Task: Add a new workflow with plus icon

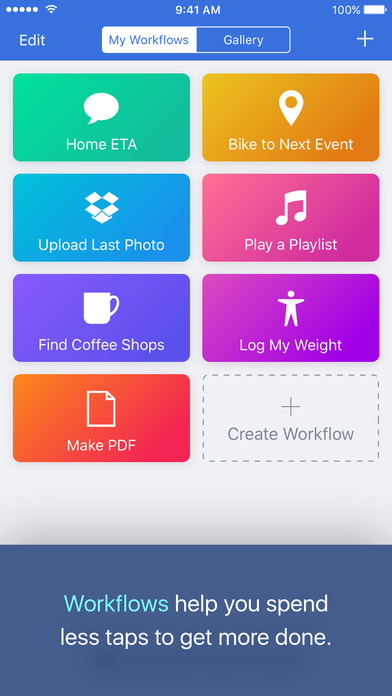Action: 364,39
